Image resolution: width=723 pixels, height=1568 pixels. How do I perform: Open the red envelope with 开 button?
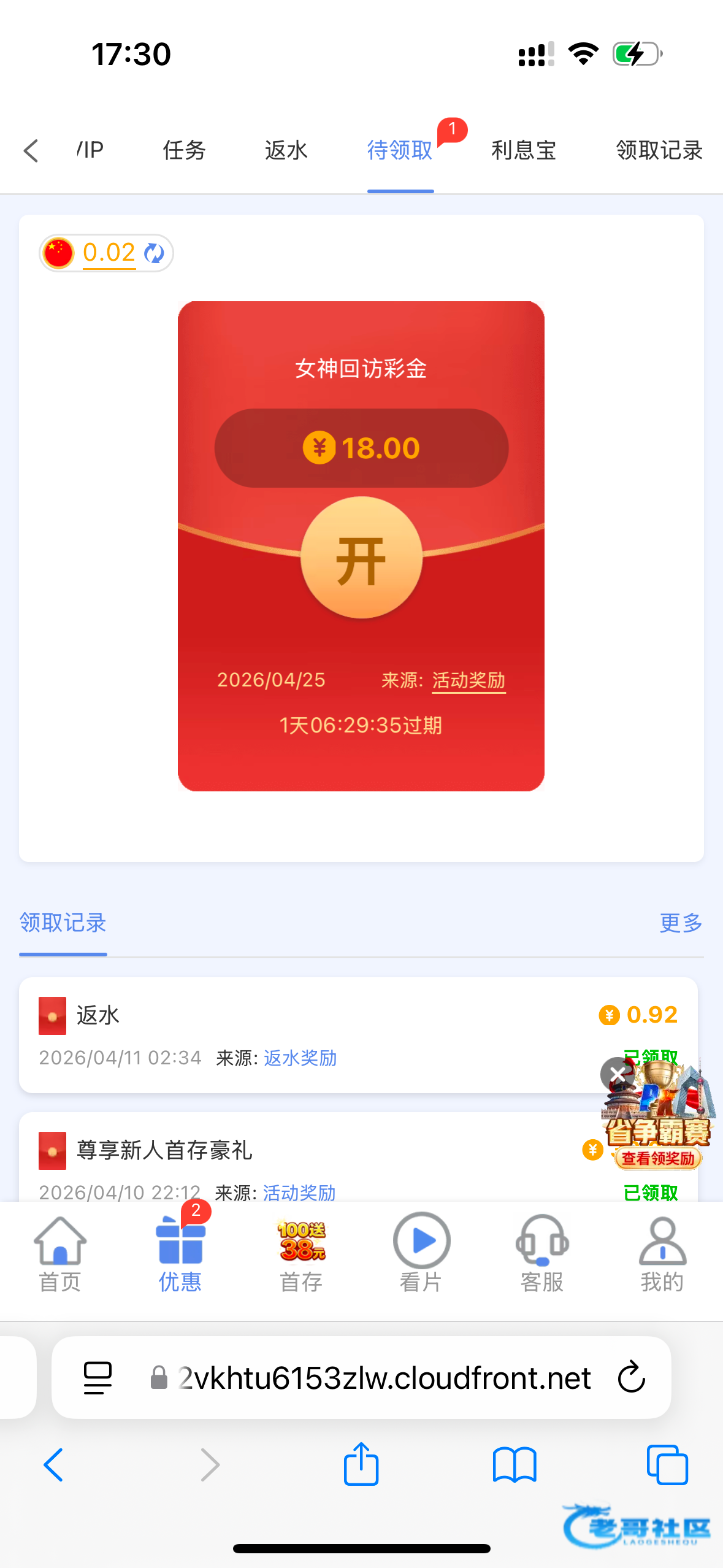pos(361,558)
